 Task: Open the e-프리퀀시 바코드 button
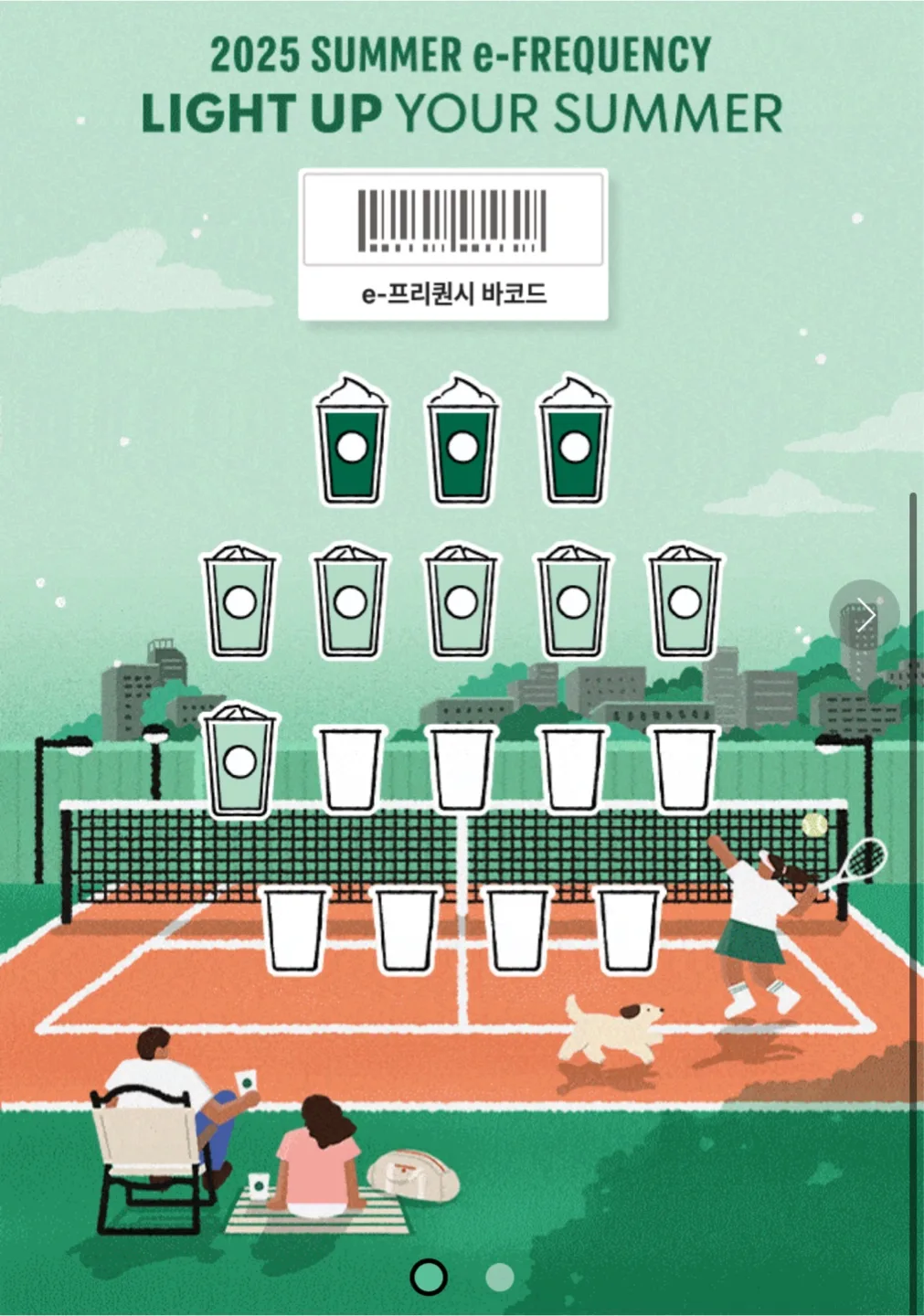coord(453,245)
